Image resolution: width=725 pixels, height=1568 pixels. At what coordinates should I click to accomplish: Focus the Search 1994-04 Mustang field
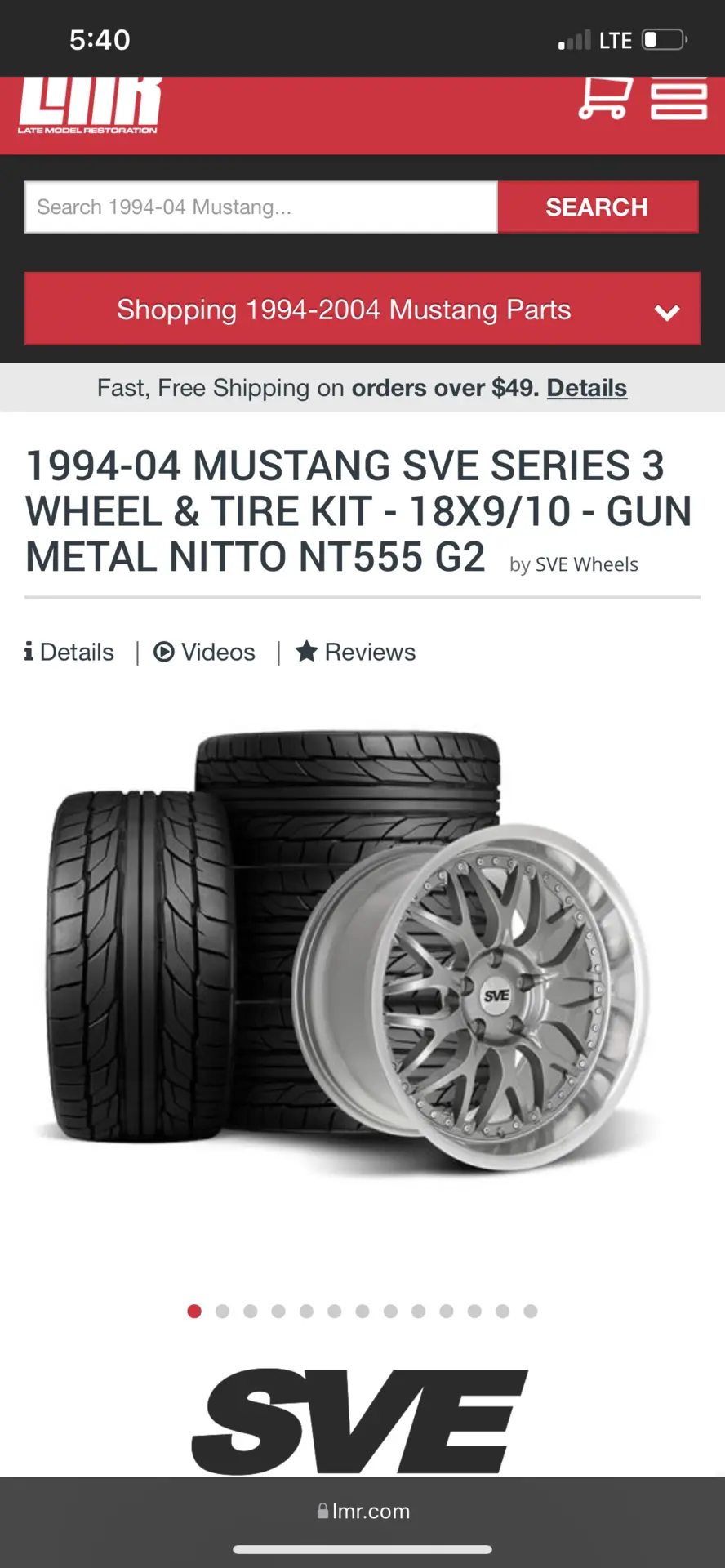[x=261, y=207]
